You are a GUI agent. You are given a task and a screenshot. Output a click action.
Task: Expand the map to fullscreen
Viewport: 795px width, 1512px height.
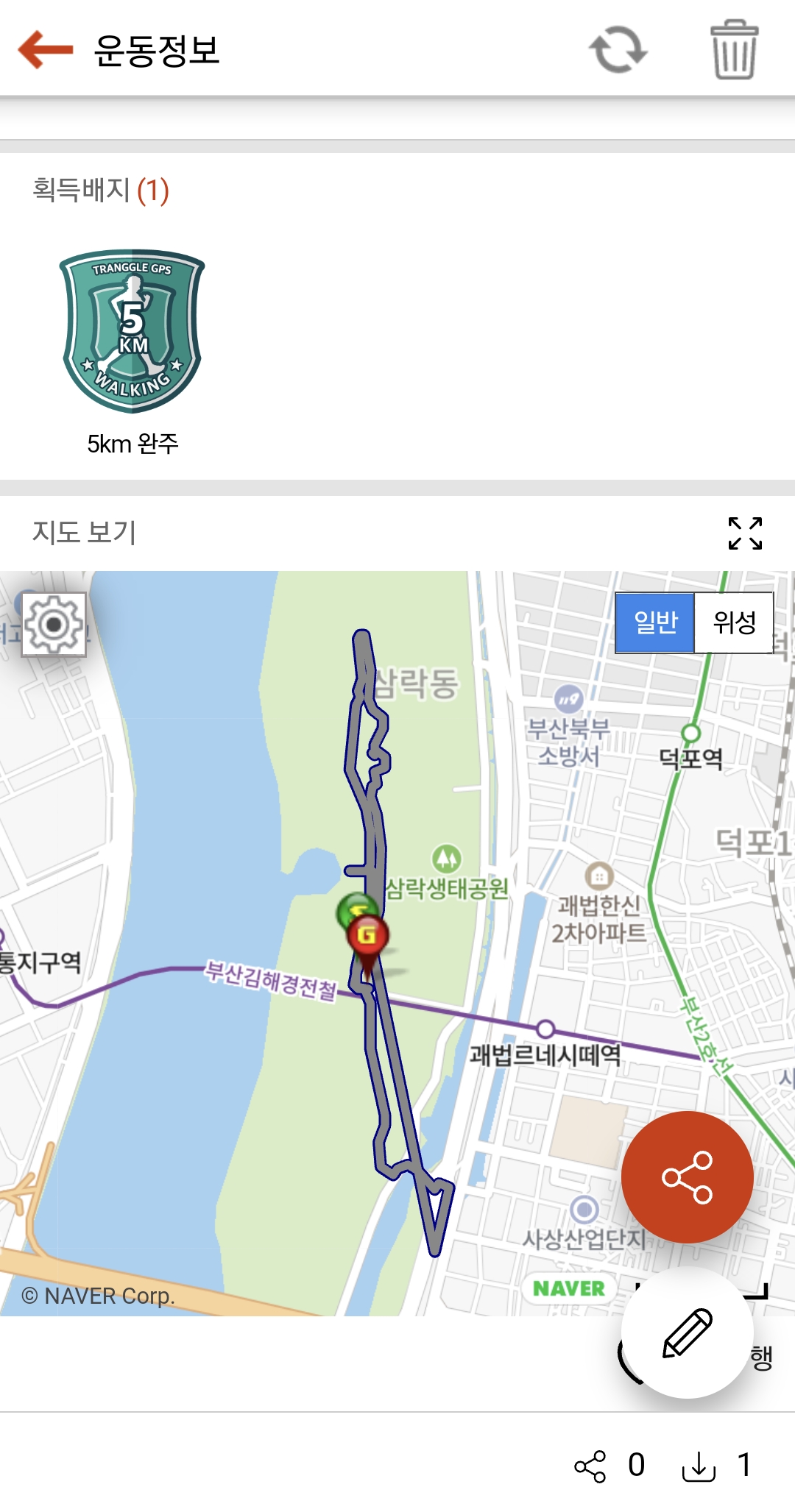(745, 533)
